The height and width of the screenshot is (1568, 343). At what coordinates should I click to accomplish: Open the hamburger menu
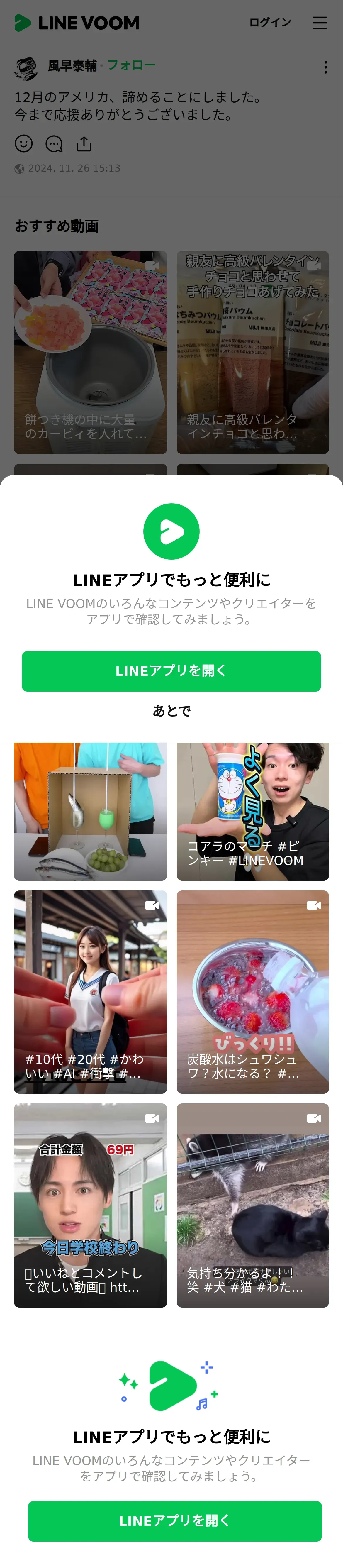pos(320,23)
